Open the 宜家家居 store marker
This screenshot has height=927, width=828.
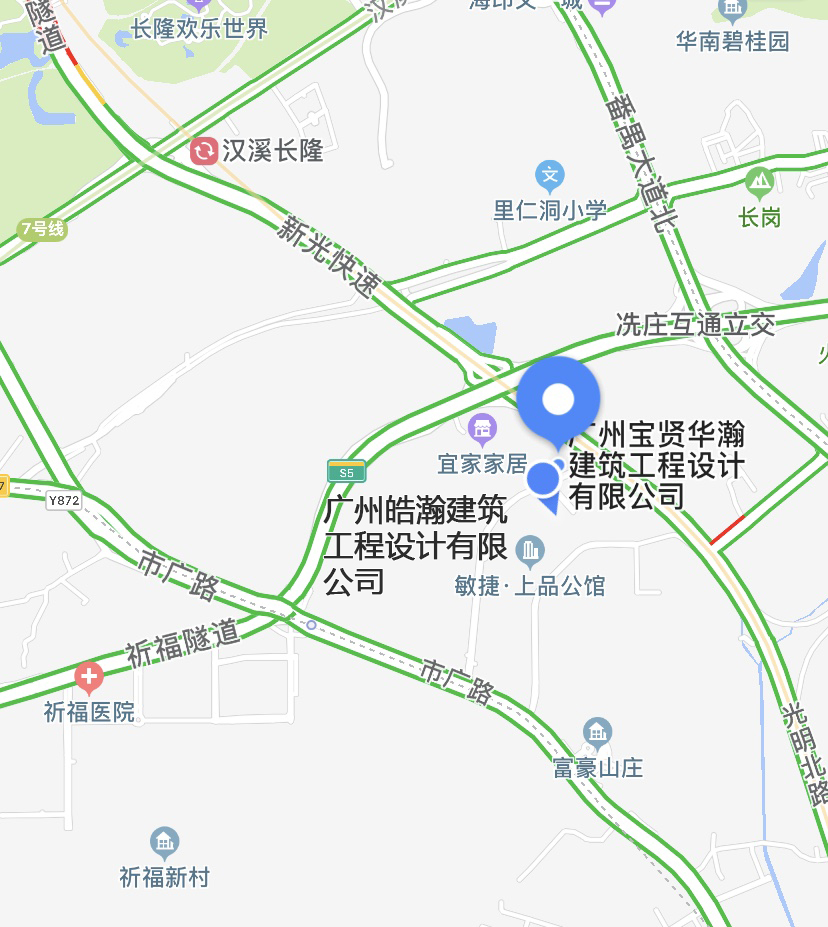pos(483,431)
